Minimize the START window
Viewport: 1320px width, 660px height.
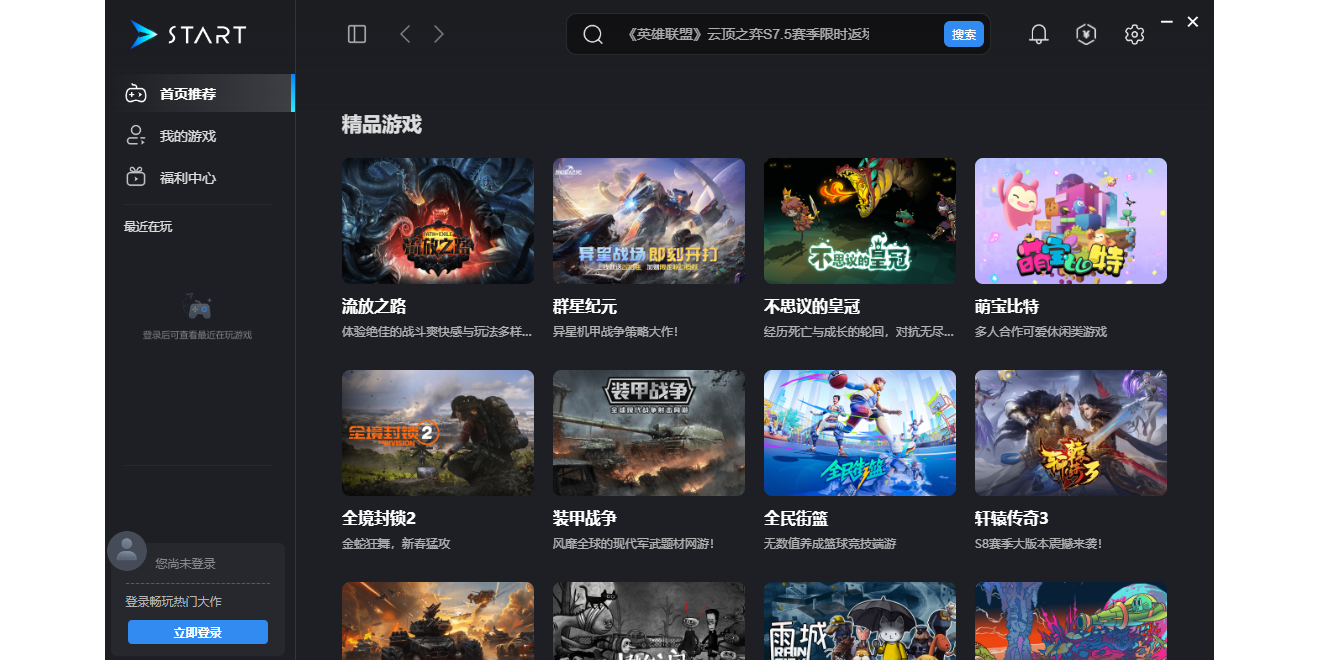1167,22
